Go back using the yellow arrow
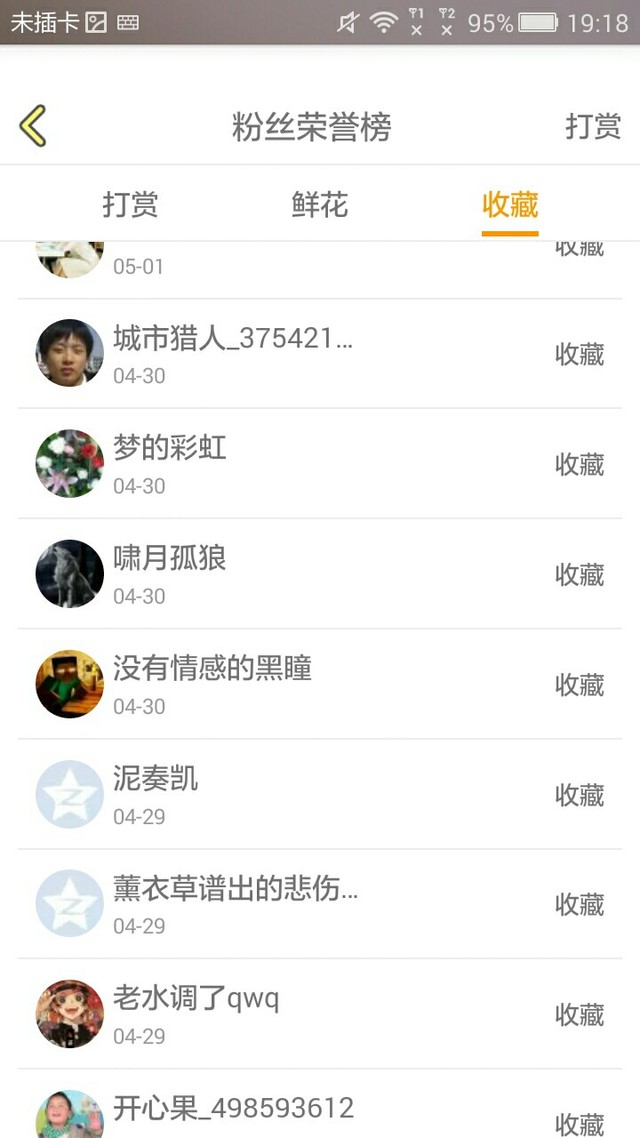 (x=33, y=127)
